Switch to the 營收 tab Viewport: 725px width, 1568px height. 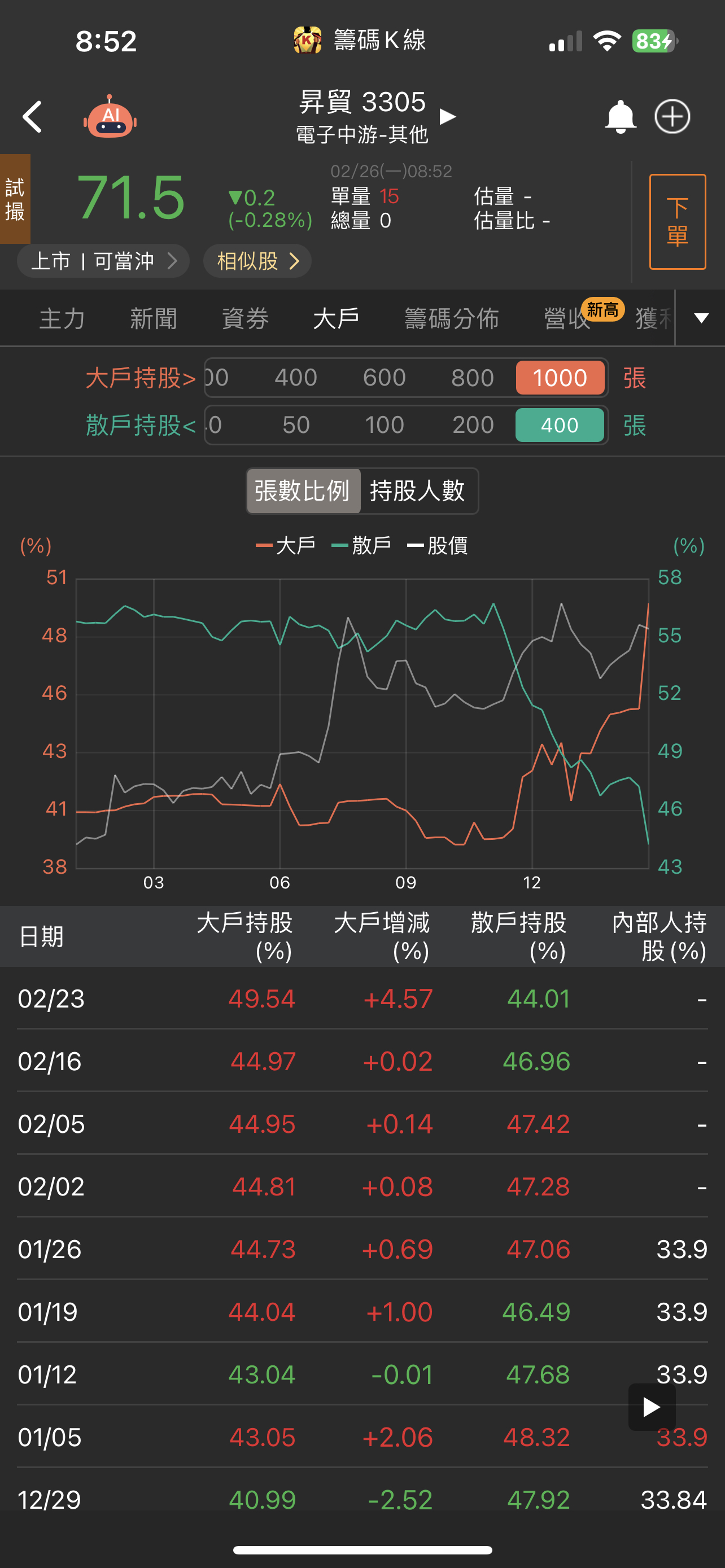567,318
